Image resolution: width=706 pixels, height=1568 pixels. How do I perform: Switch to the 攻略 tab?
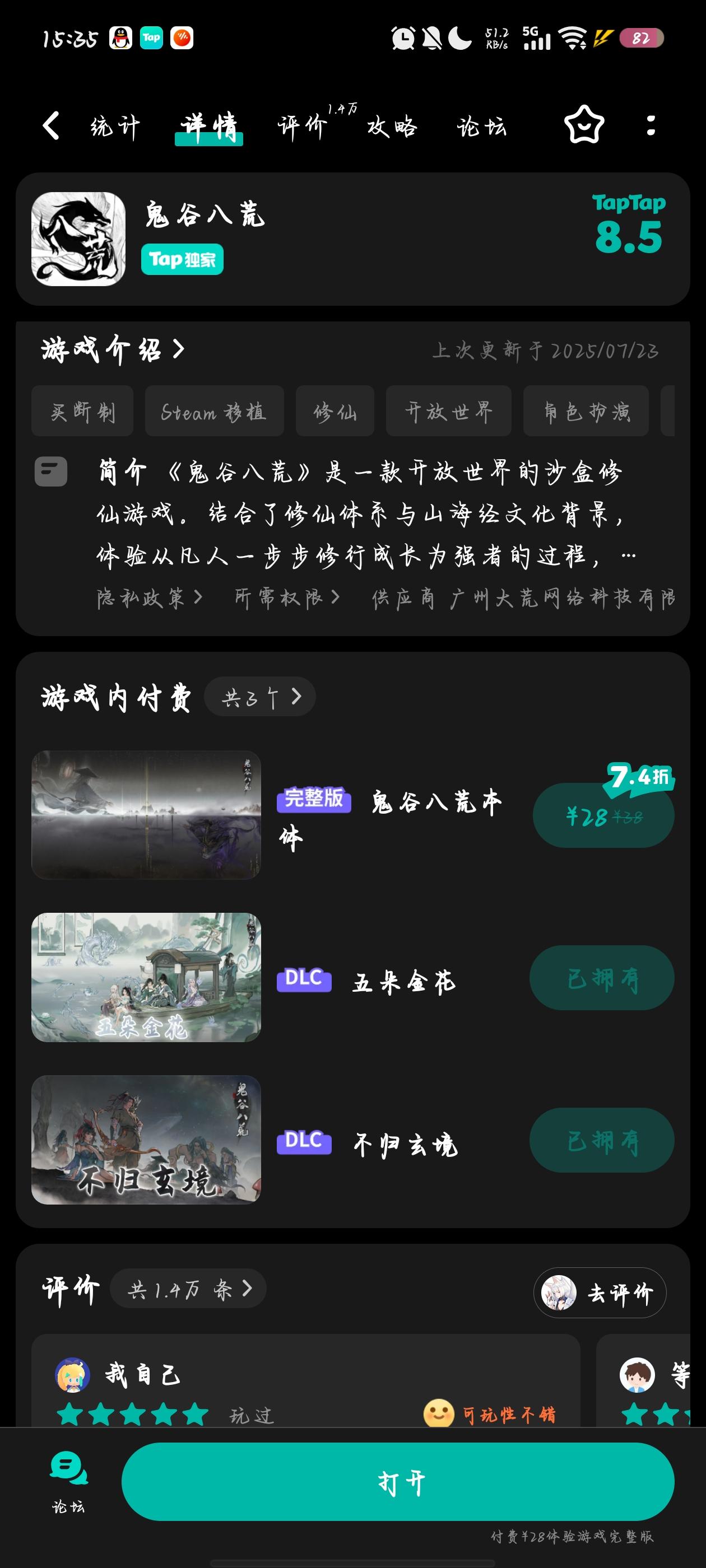point(392,128)
